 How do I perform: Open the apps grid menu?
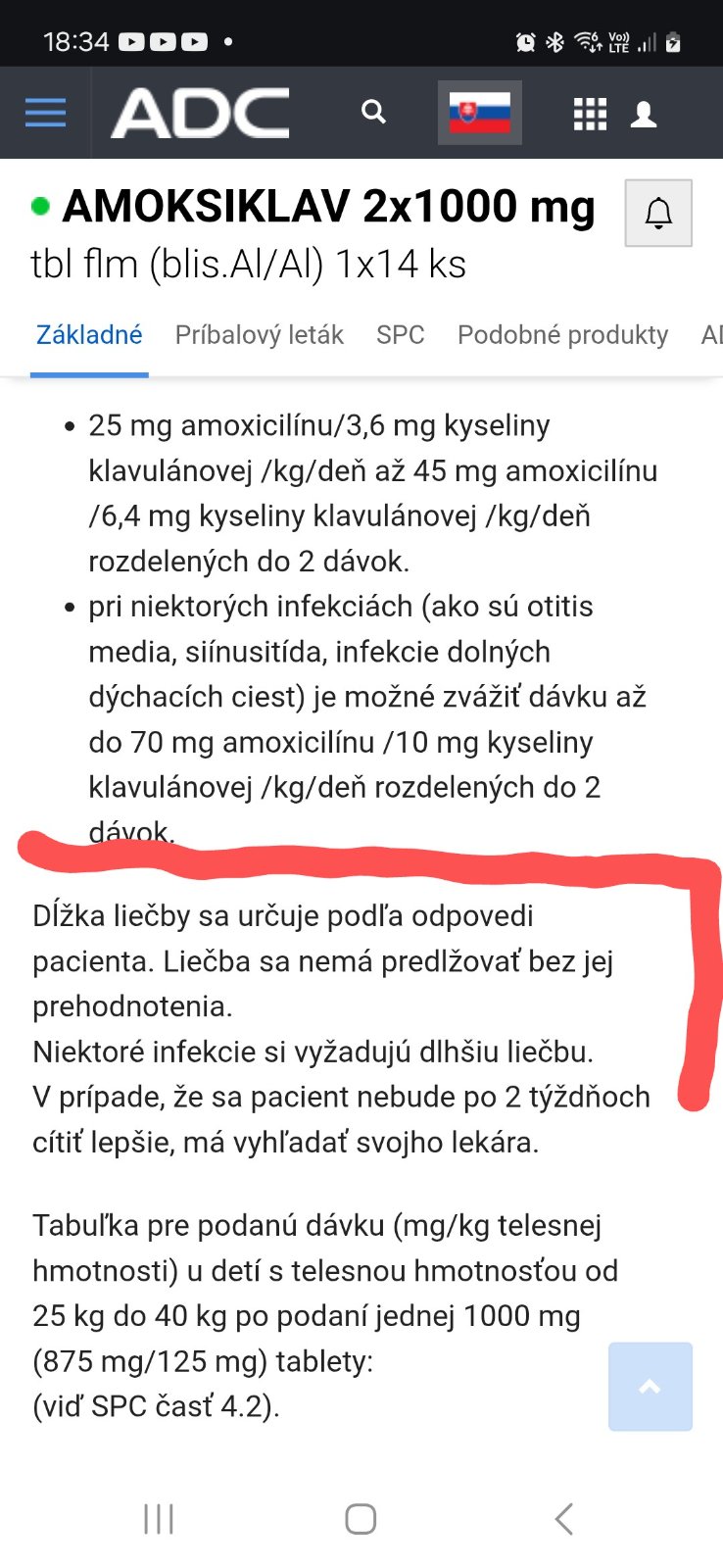pos(590,114)
